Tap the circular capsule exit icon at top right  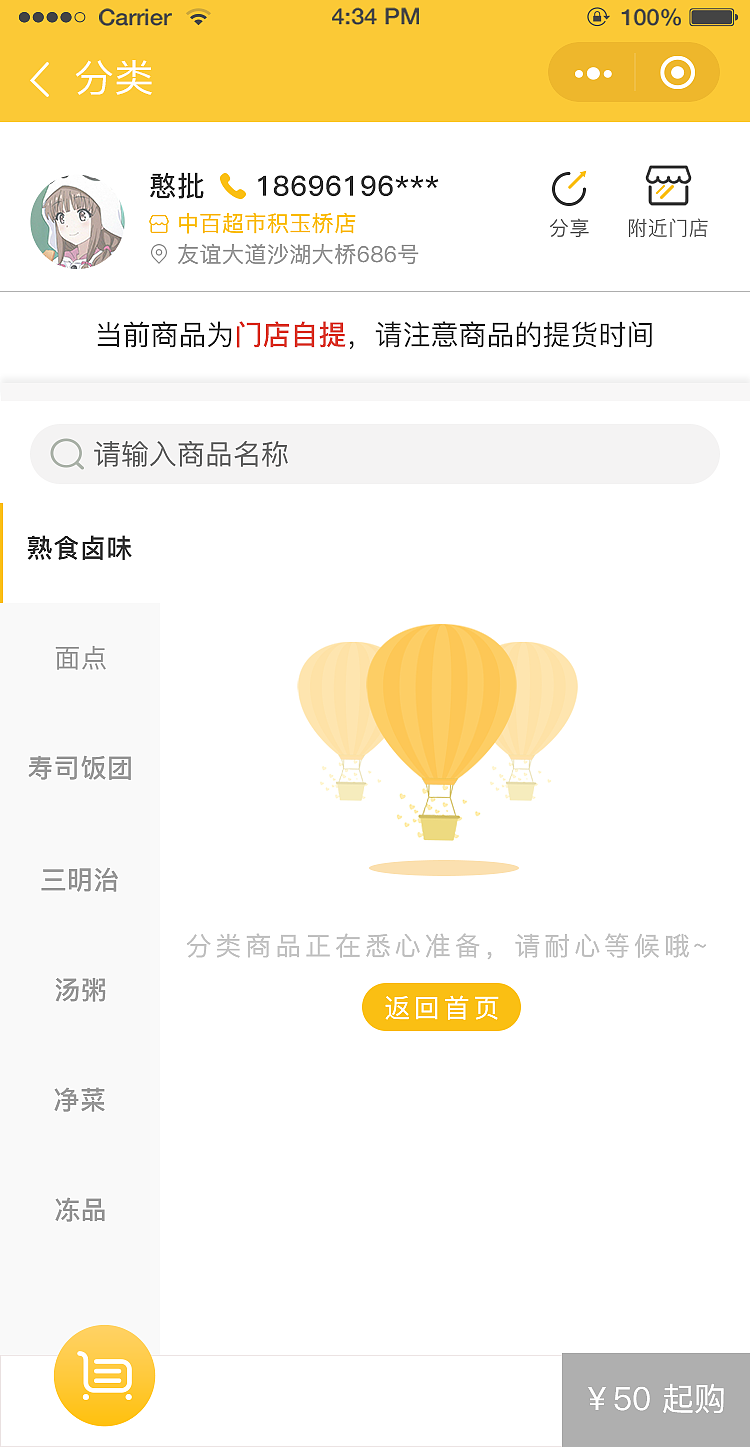point(676,72)
